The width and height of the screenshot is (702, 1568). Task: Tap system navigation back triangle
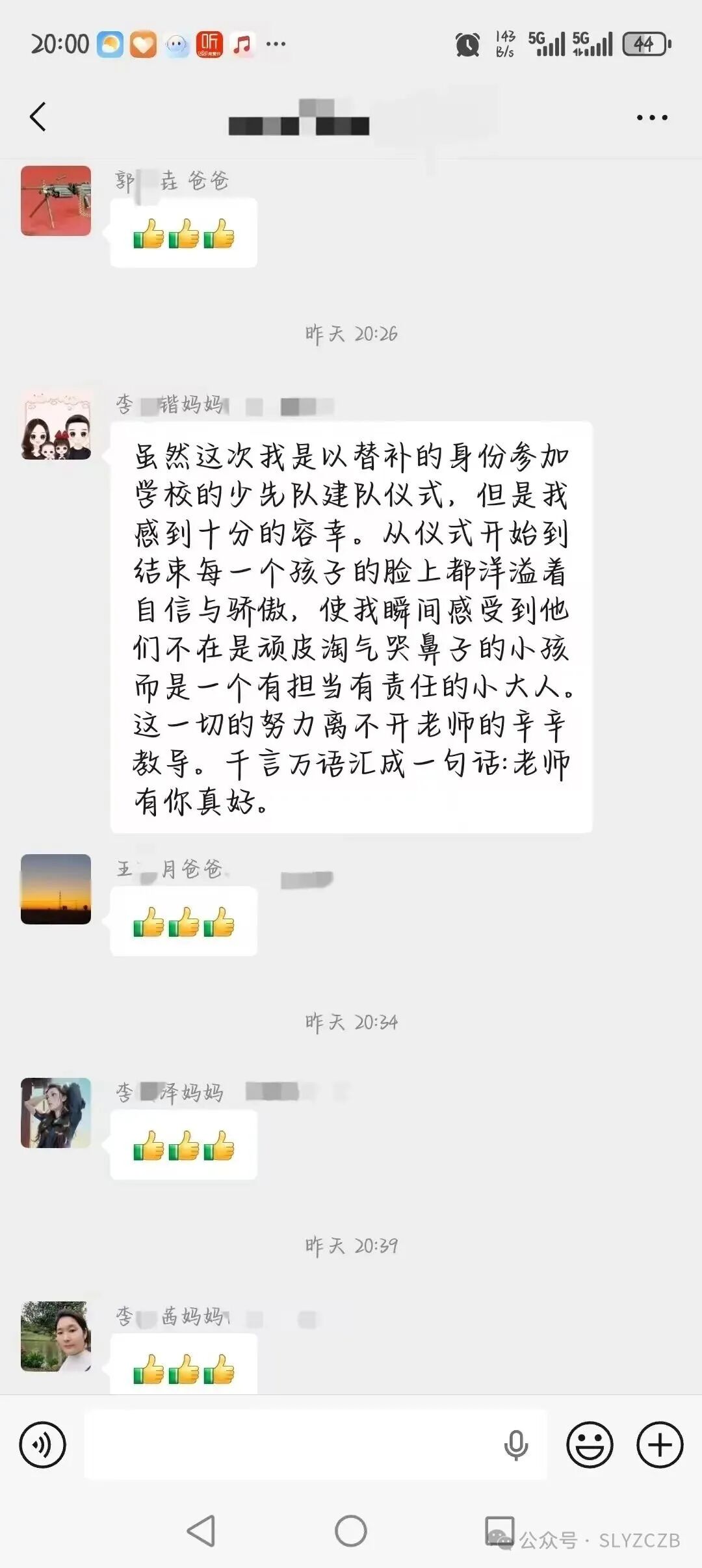[201, 1530]
